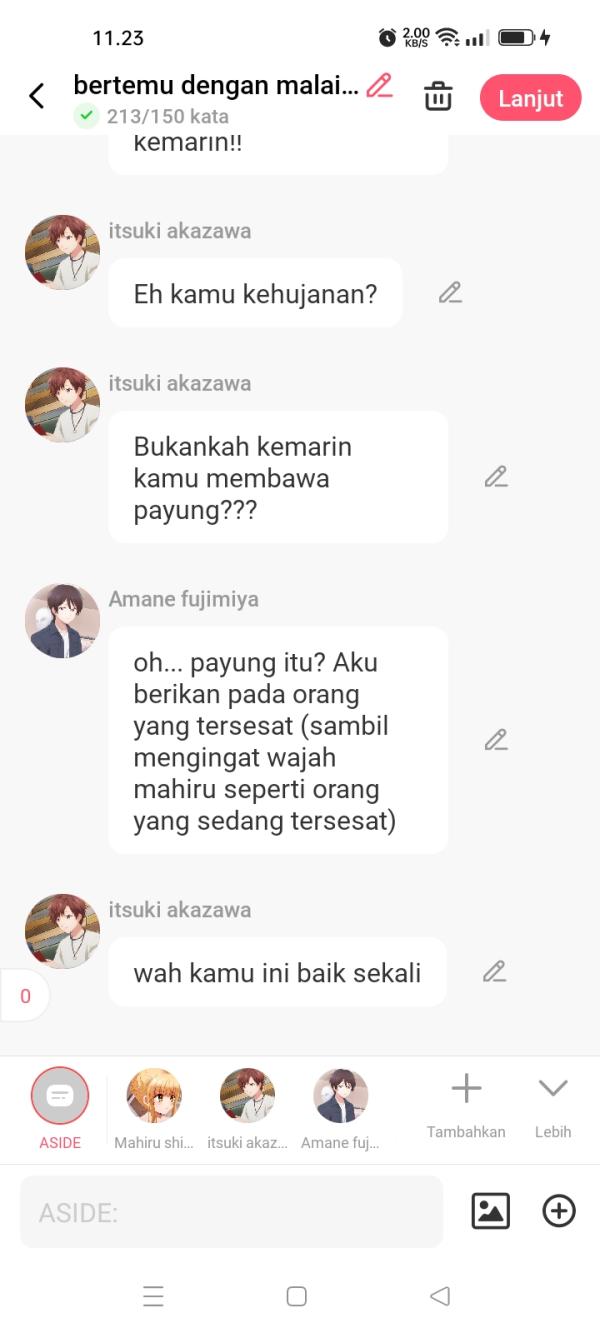Delete with the trash can icon
Viewport: 600px width, 1333px height.
438,97
